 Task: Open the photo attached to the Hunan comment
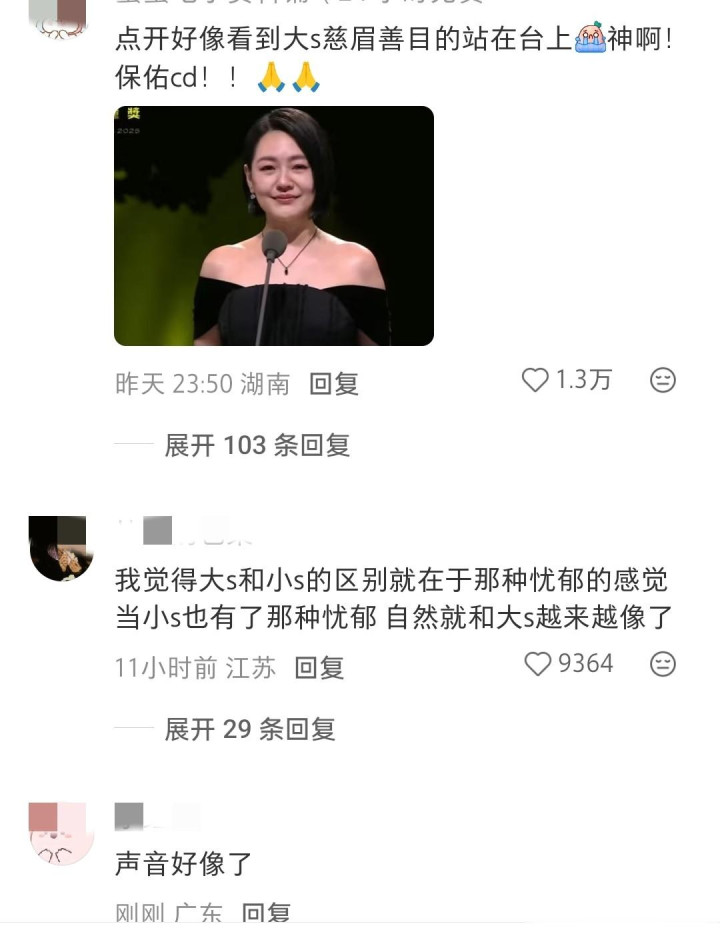[273, 226]
